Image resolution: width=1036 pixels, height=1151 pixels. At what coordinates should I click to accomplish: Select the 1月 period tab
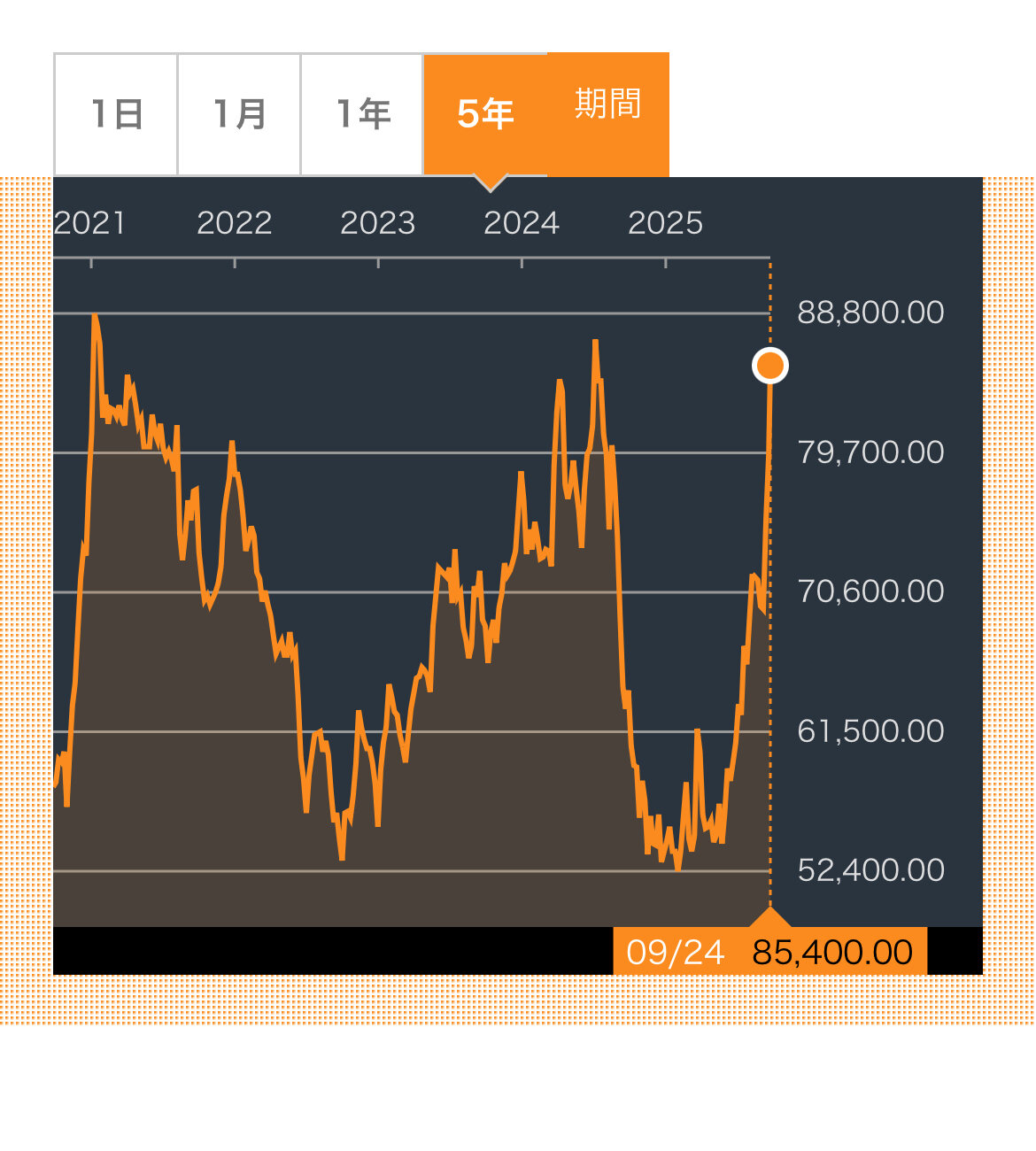tap(239, 114)
